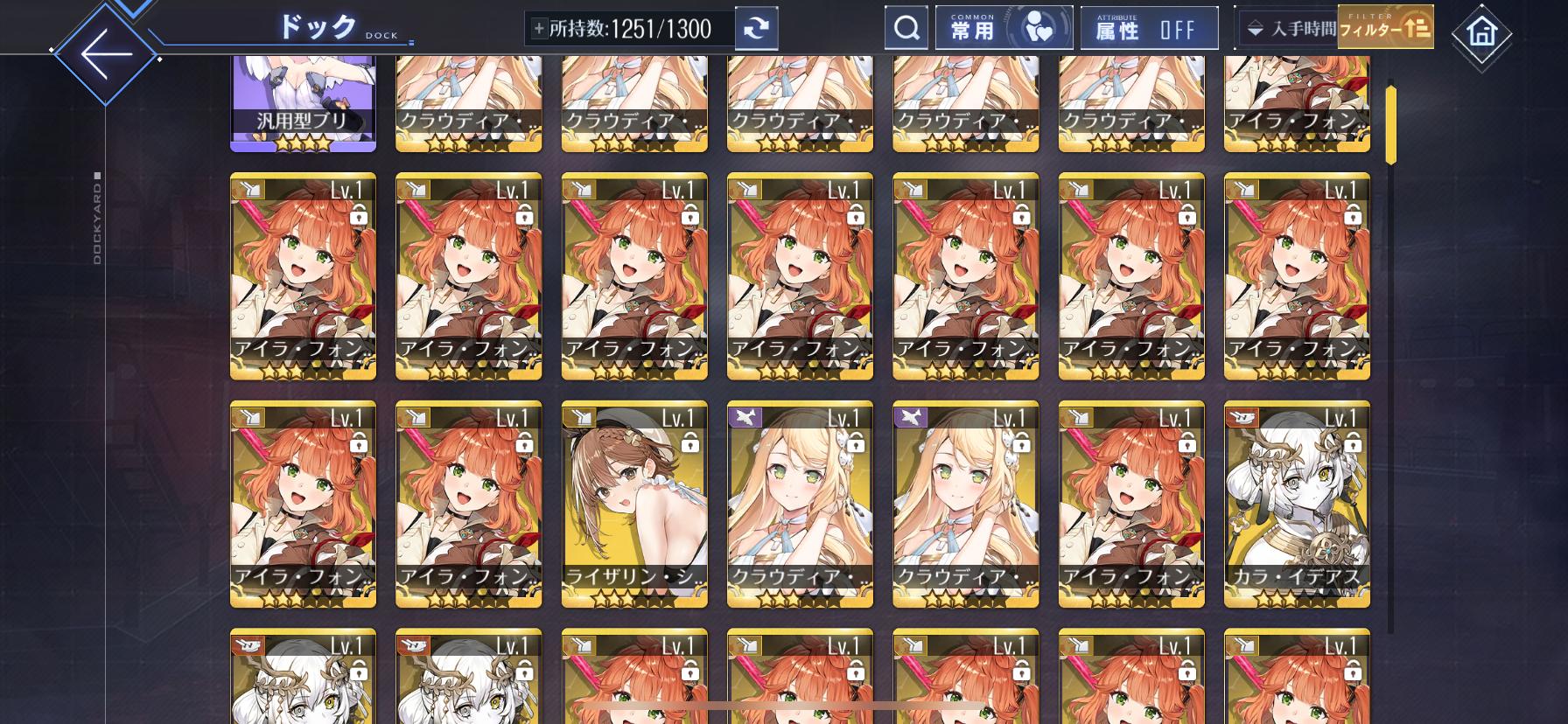Go back using the arrow button
Image resolution: width=1568 pixels, height=724 pixels.
pos(105,54)
